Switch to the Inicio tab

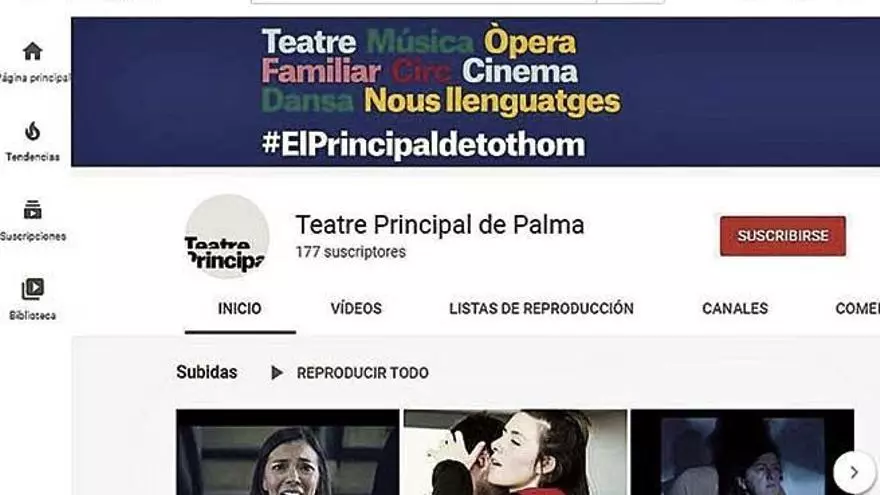click(x=239, y=308)
